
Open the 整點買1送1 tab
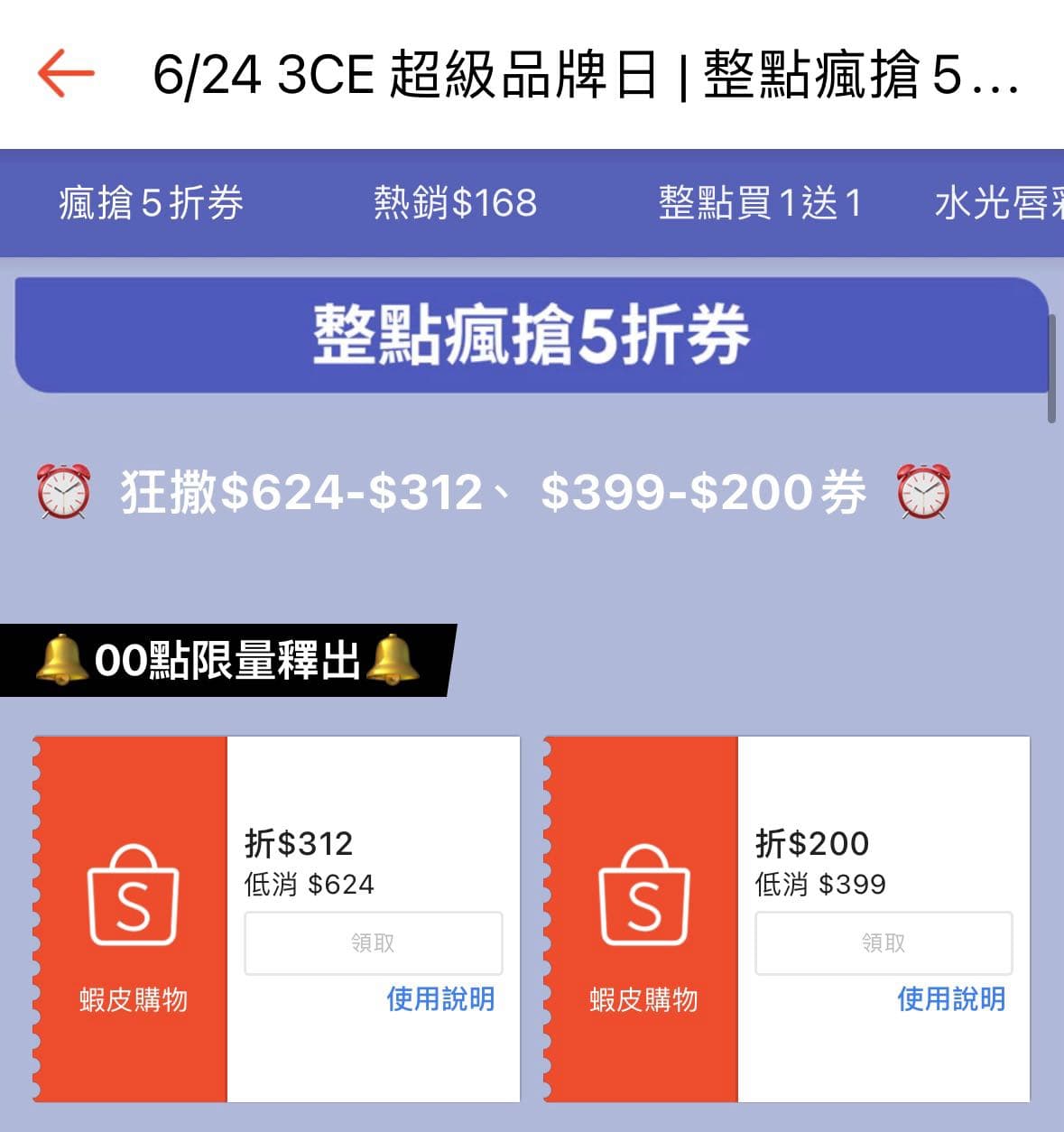pyautogui.click(x=763, y=204)
